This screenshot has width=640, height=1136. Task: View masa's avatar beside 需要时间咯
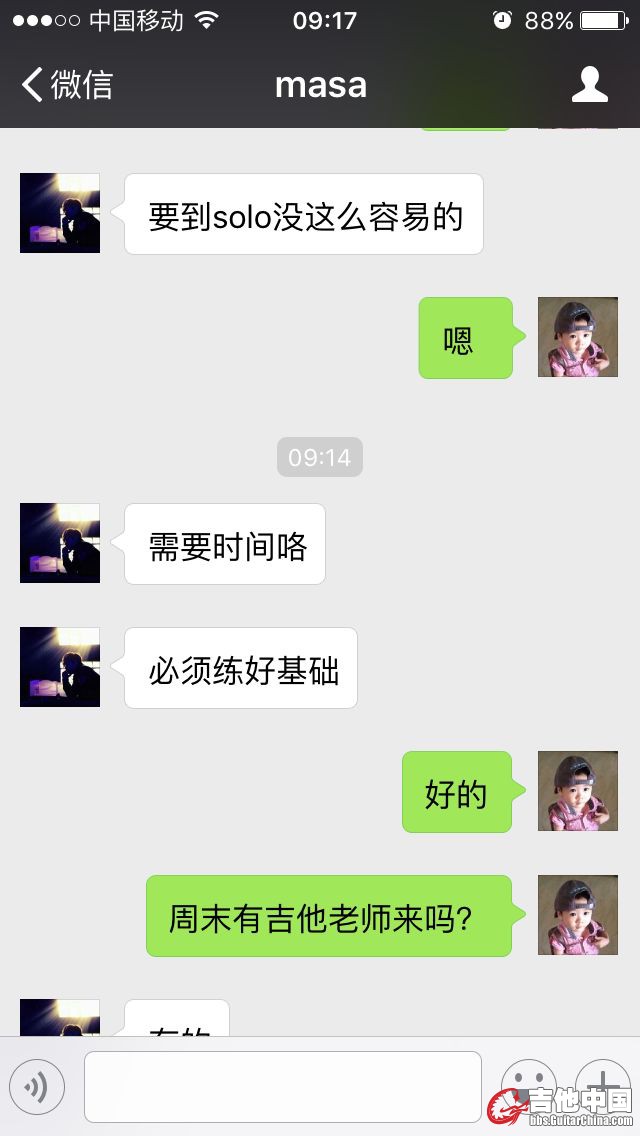(60, 543)
